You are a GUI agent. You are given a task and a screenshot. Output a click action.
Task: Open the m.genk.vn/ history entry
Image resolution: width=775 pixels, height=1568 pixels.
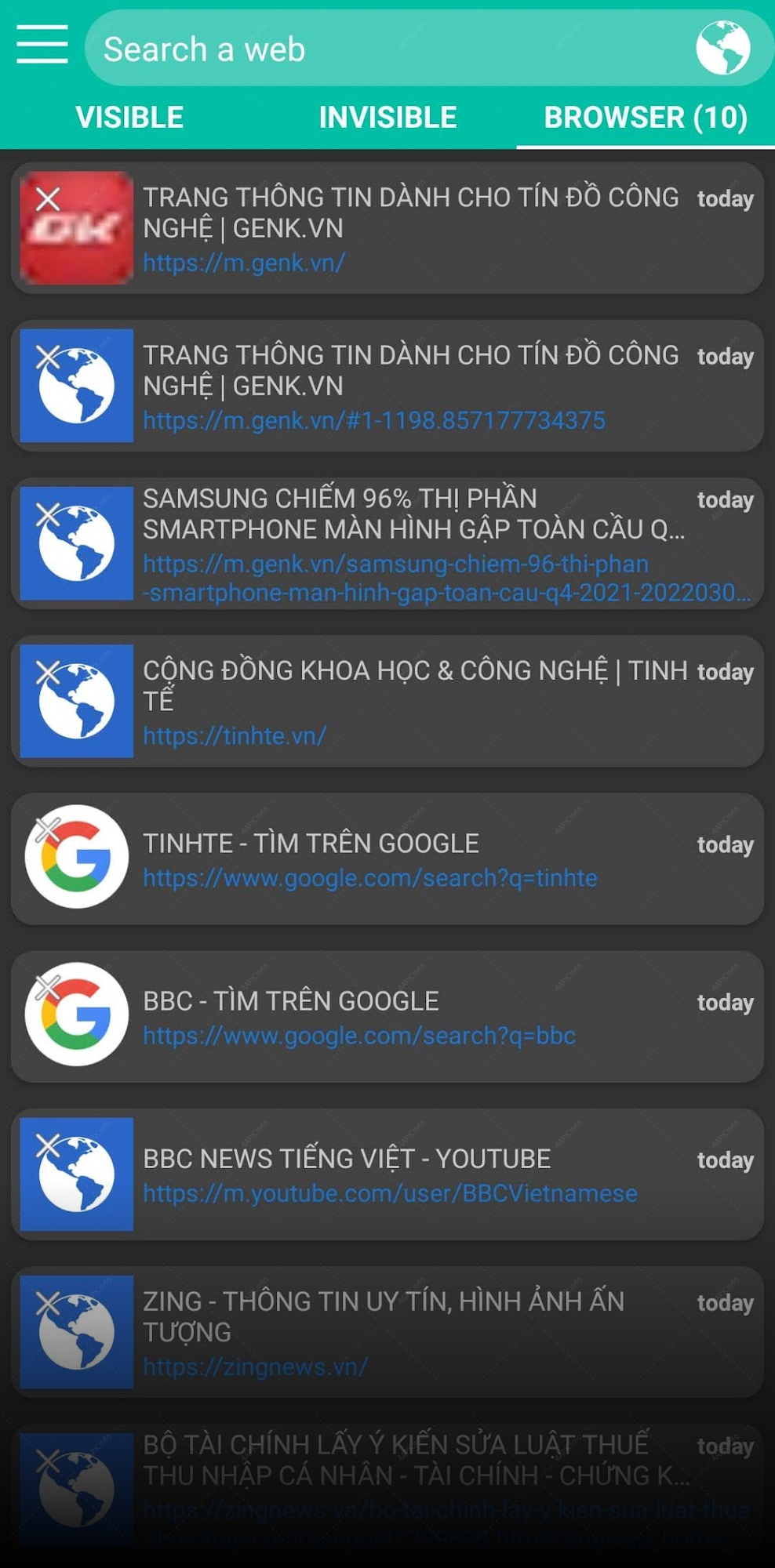coord(387,228)
